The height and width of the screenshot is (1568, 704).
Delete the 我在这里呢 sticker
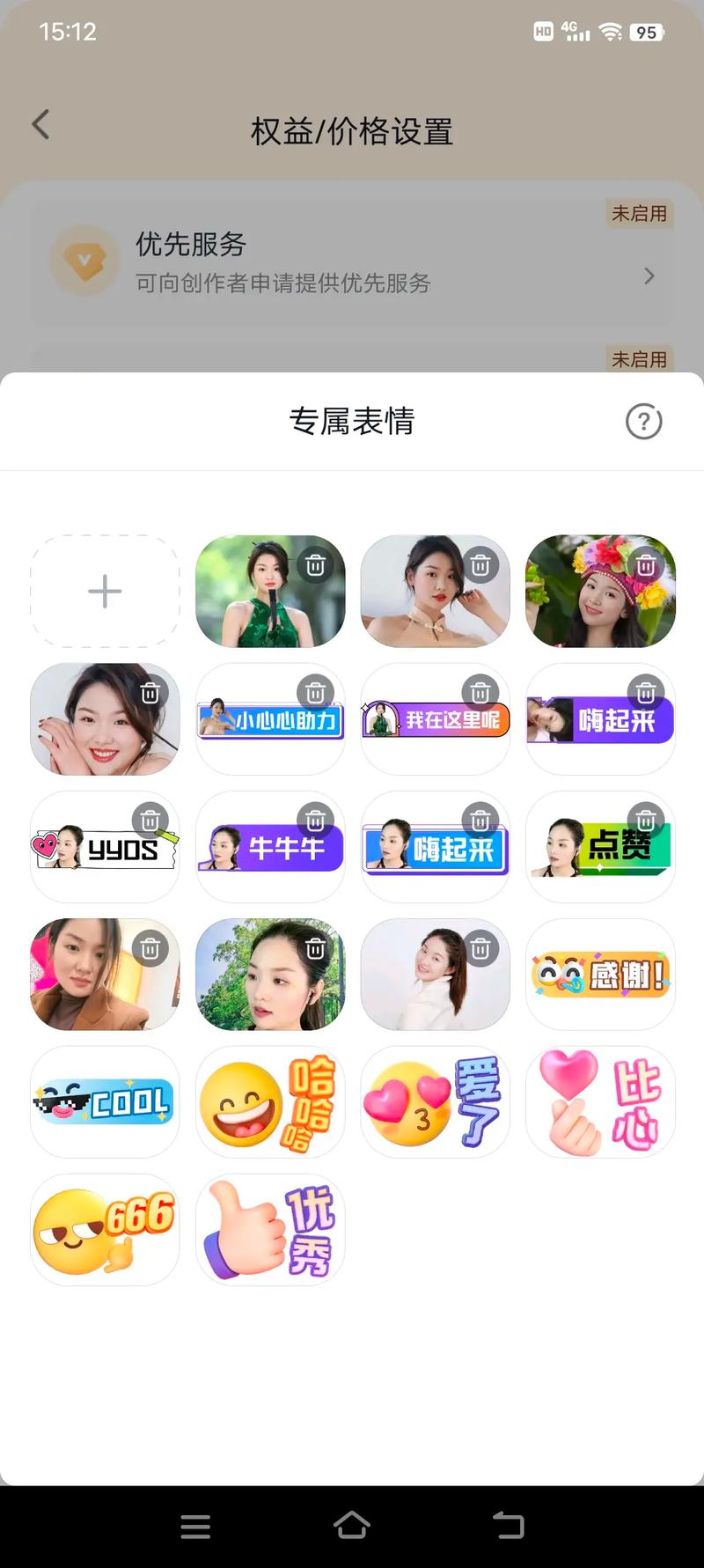(x=480, y=693)
